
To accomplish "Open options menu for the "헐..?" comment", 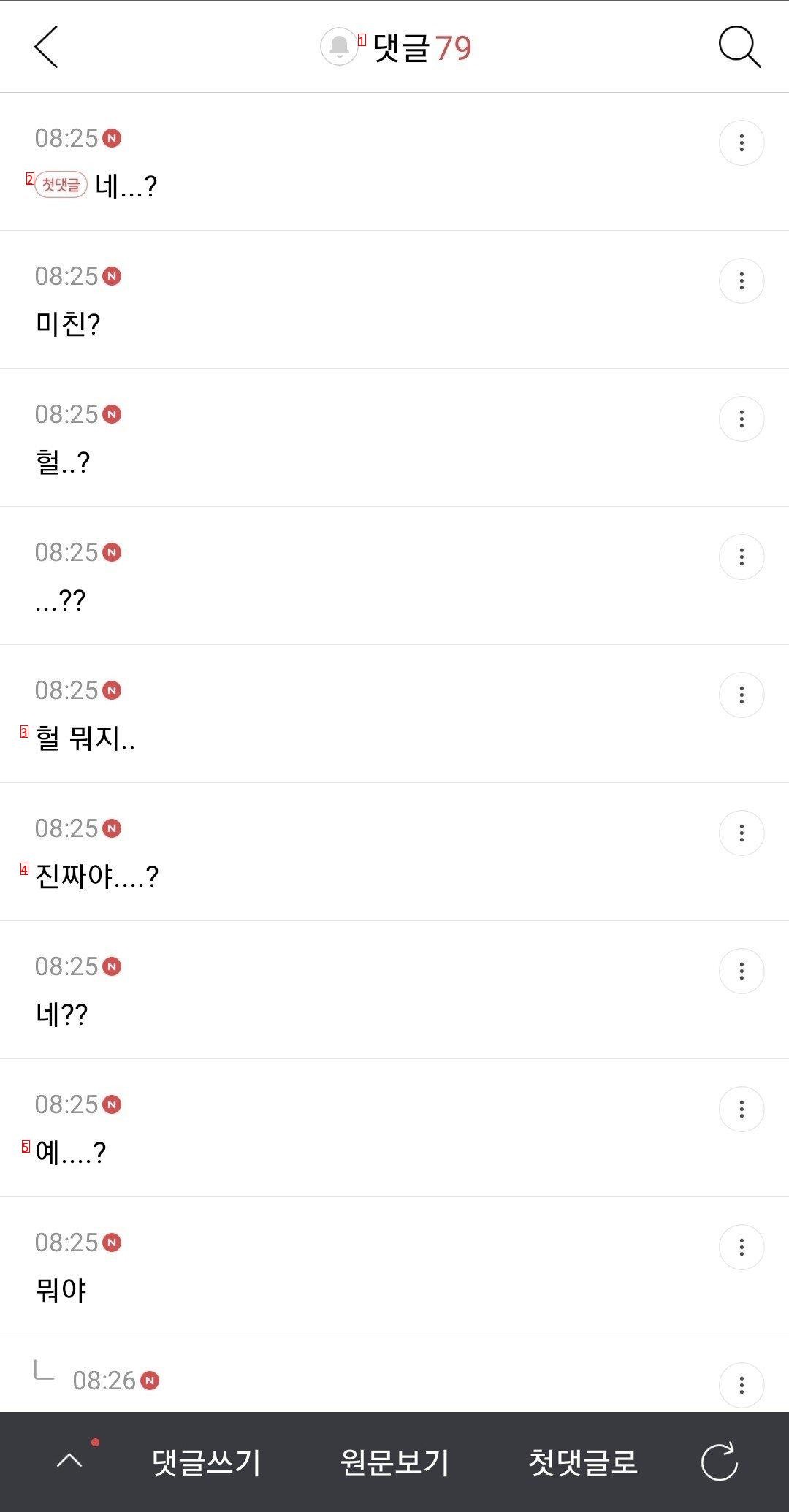I will (x=742, y=419).
